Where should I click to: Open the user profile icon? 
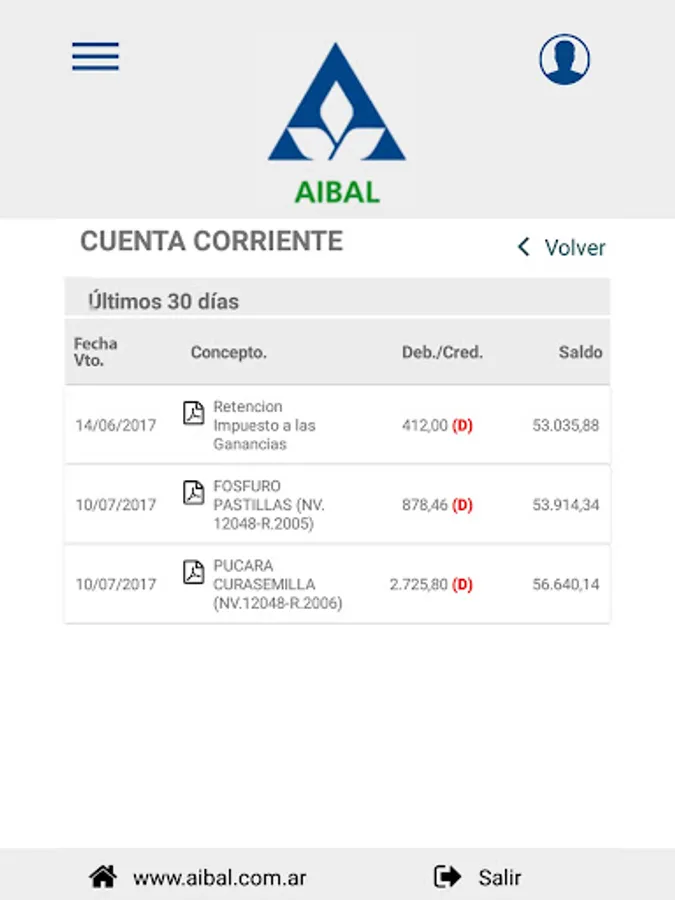click(564, 59)
